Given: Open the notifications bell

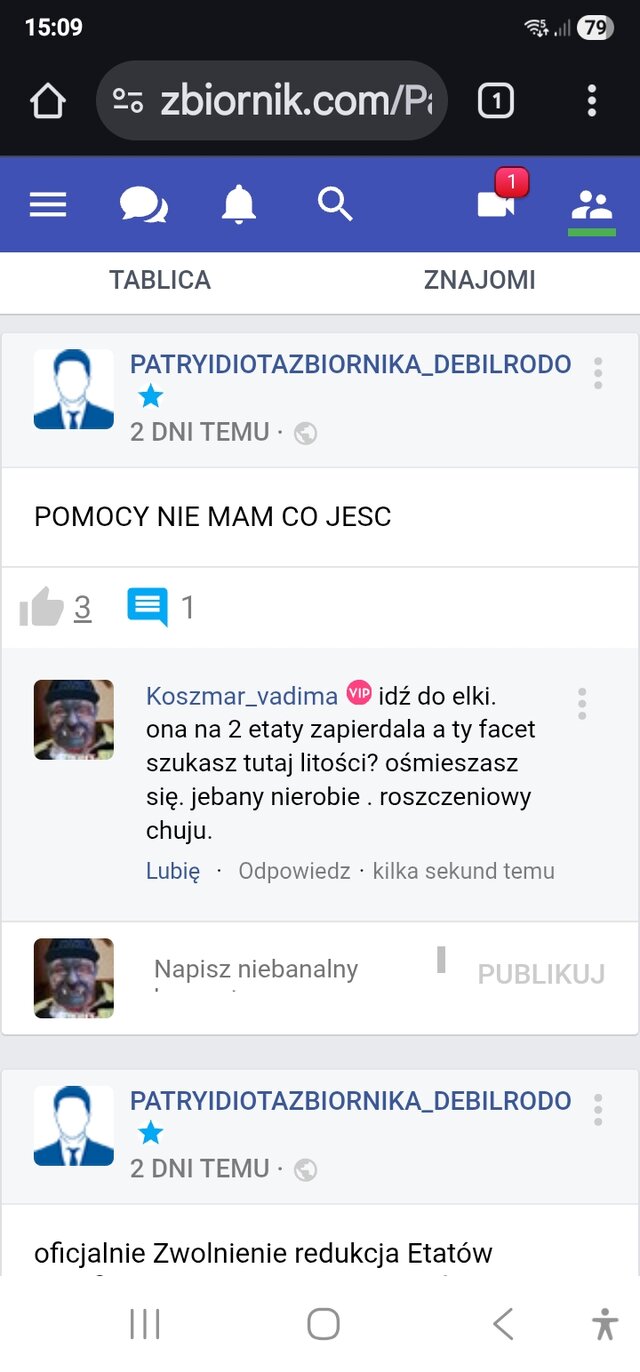Looking at the screenshot, I should click(x=239, y=205).
